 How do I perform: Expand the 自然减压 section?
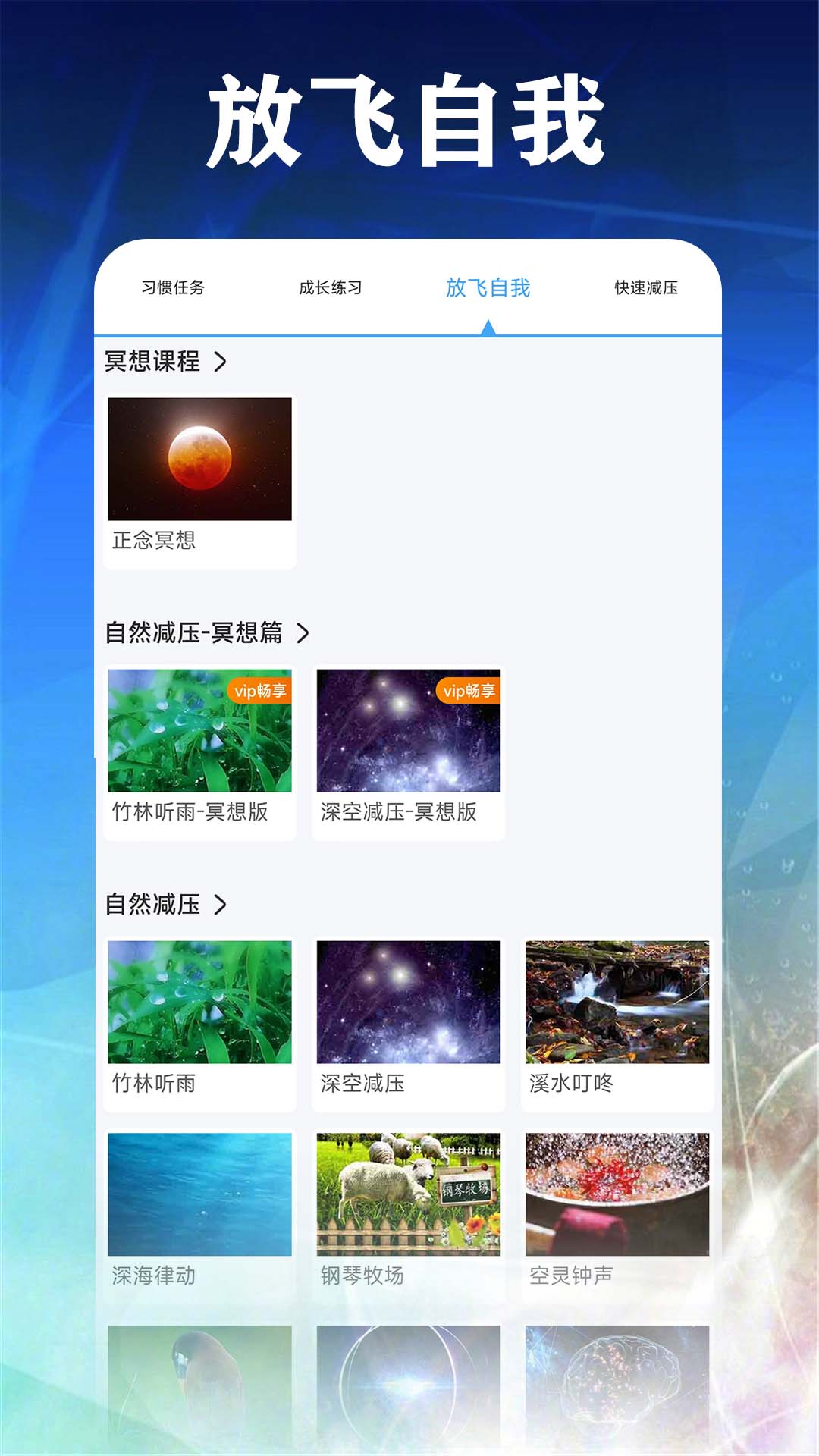point(165,905)
